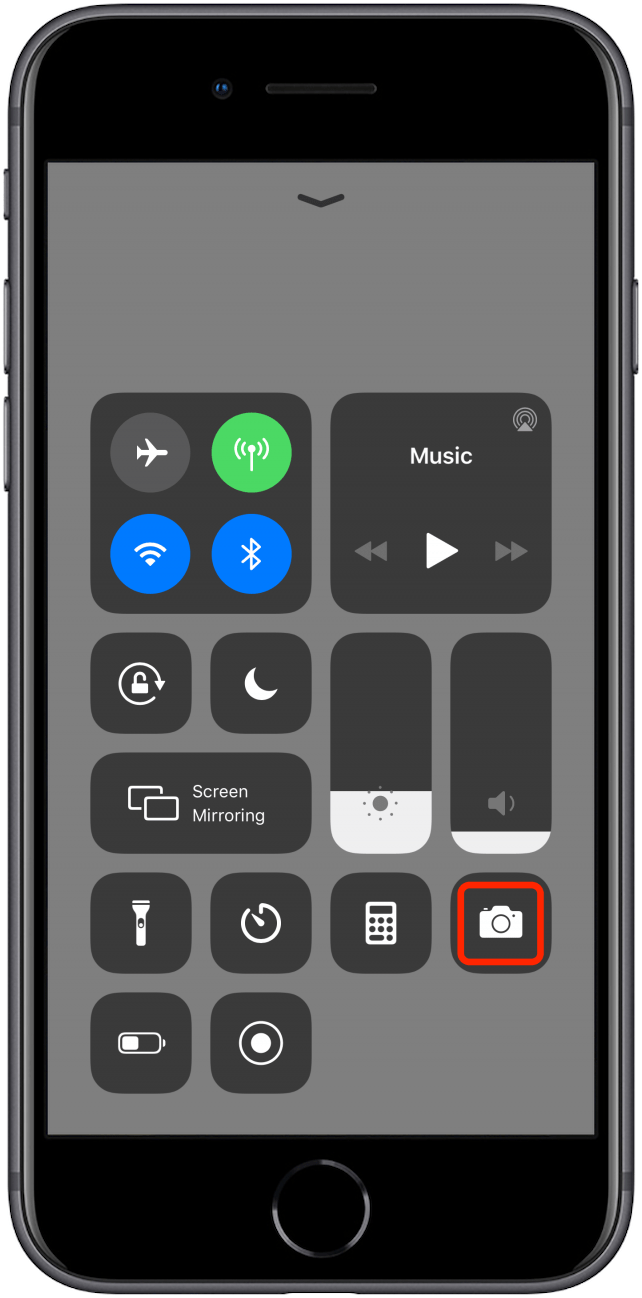Viewport: 642px width, 1298px height.
Task: Play music
Action: (441, 550)
